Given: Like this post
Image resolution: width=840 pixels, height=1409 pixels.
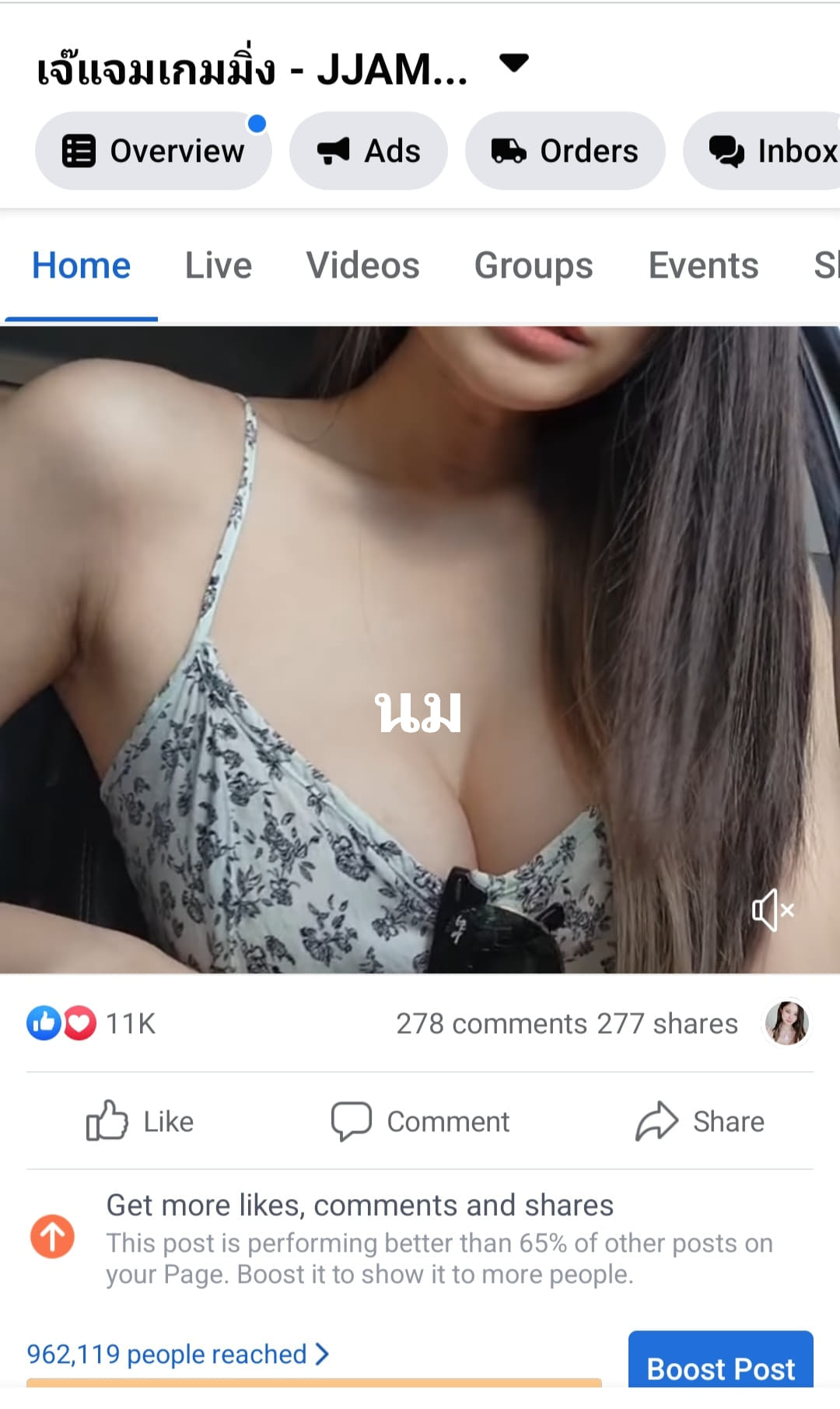Looking at the screenshot, I should tap(140, 1121).
